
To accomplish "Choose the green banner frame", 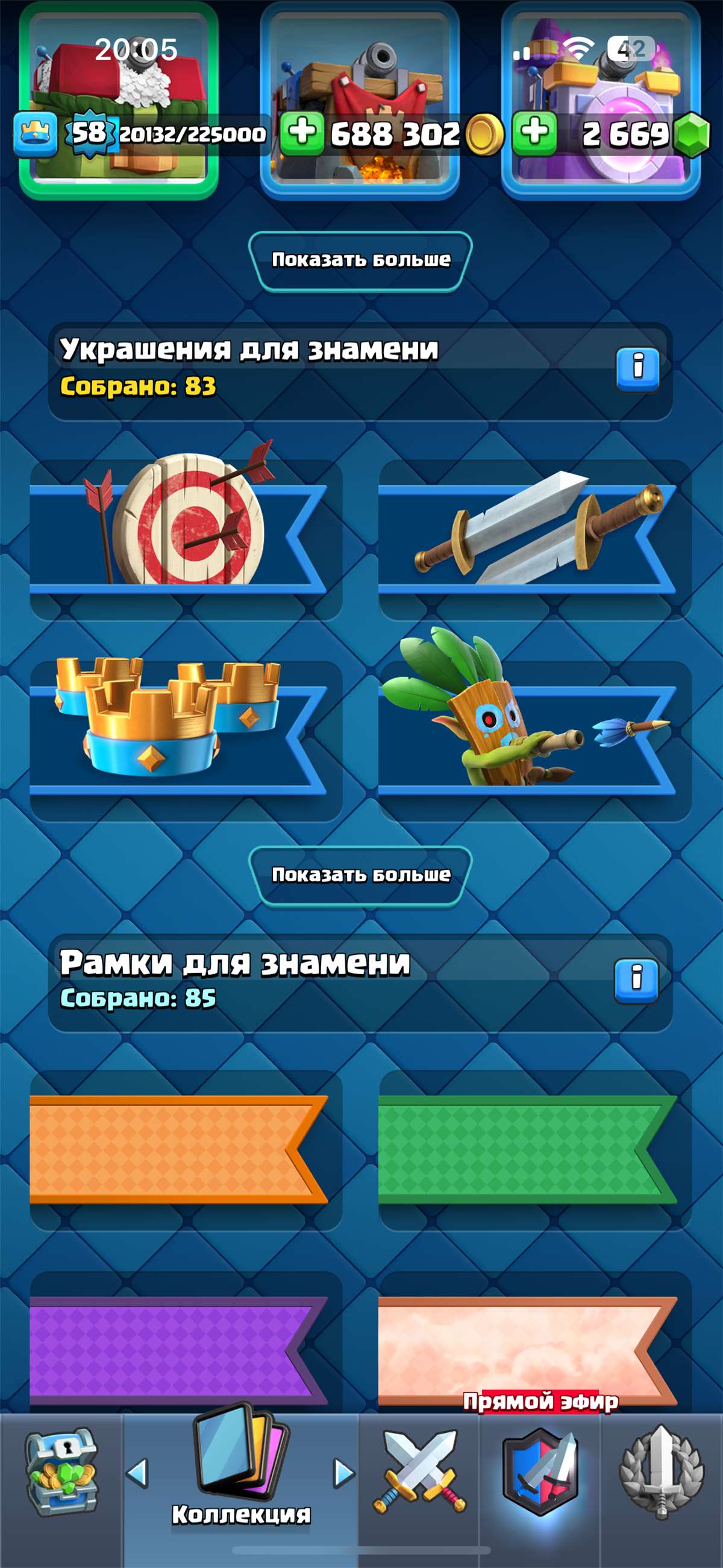I will (x=534, y=1149).
